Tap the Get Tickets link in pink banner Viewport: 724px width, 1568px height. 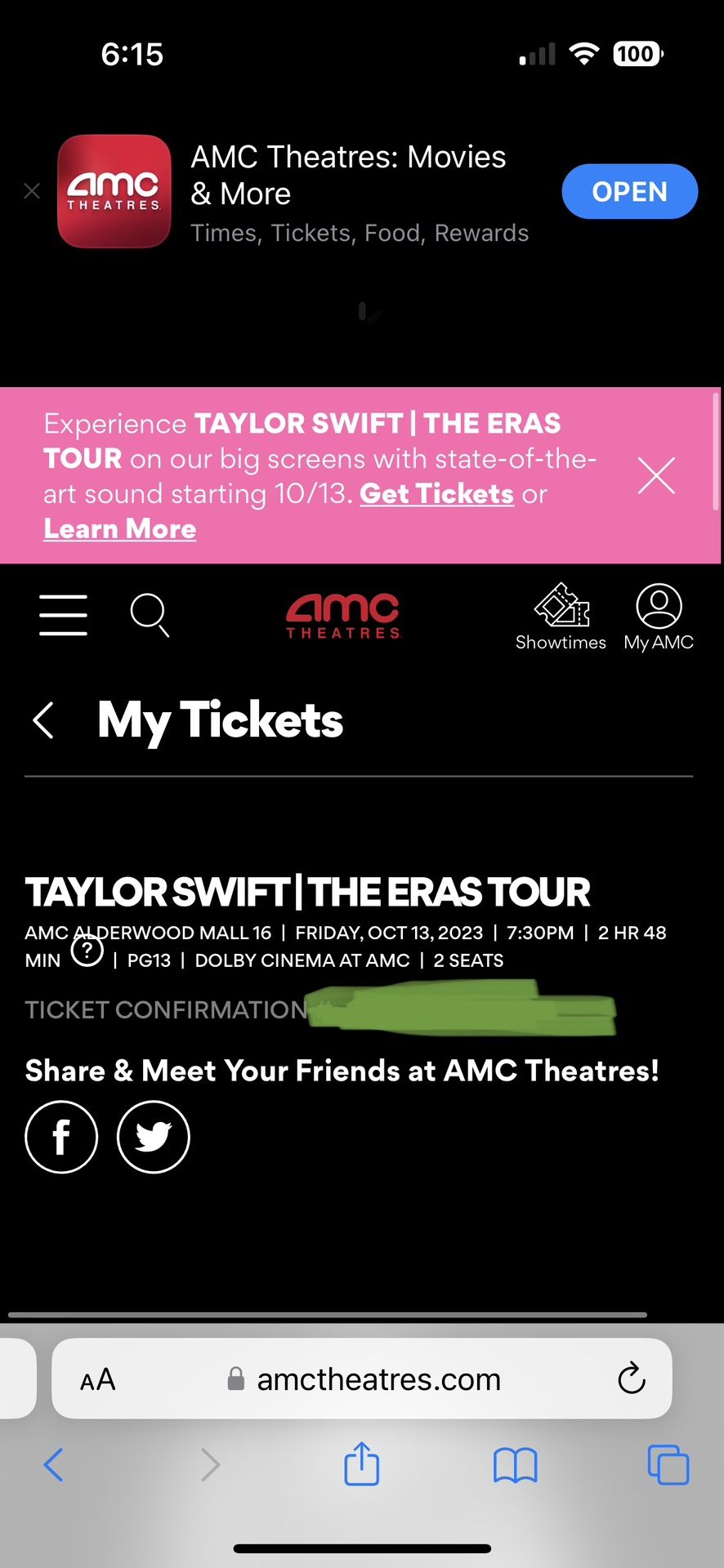point(436,494)
